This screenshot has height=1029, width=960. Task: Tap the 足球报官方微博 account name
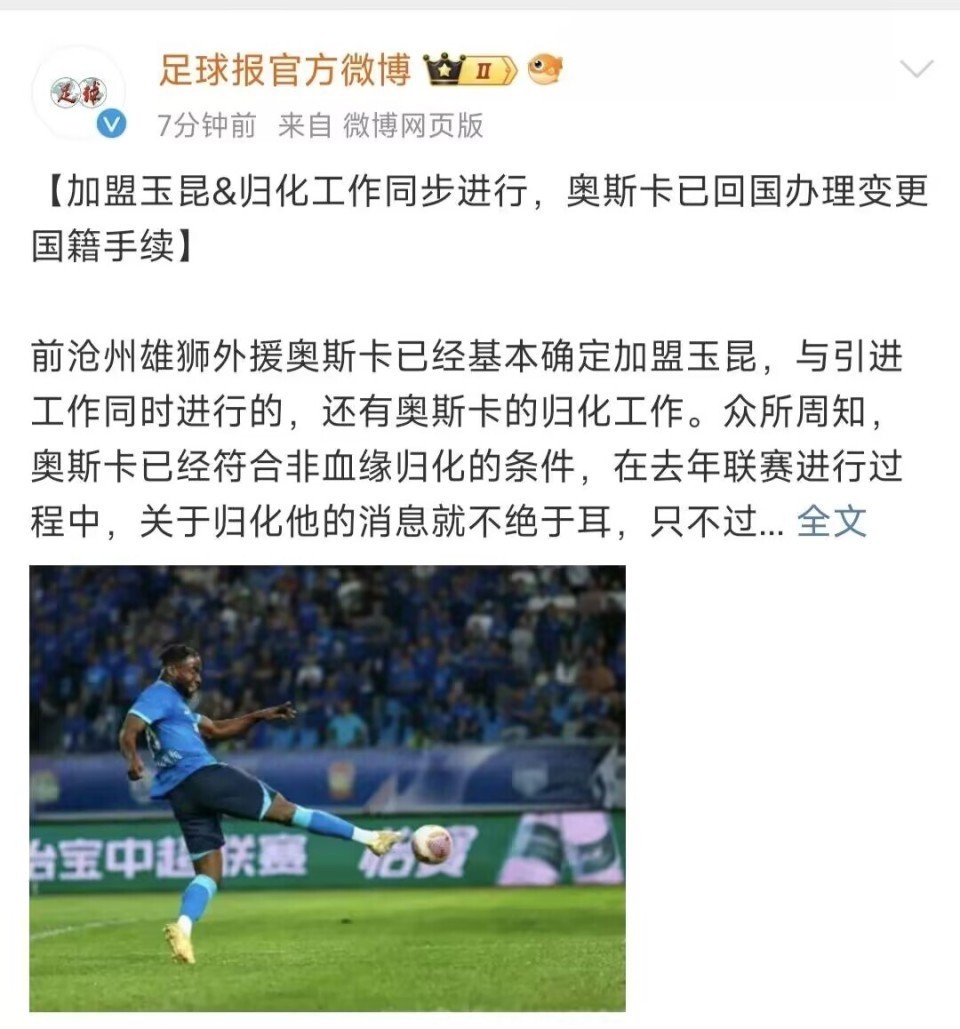[x=285, y=70]
